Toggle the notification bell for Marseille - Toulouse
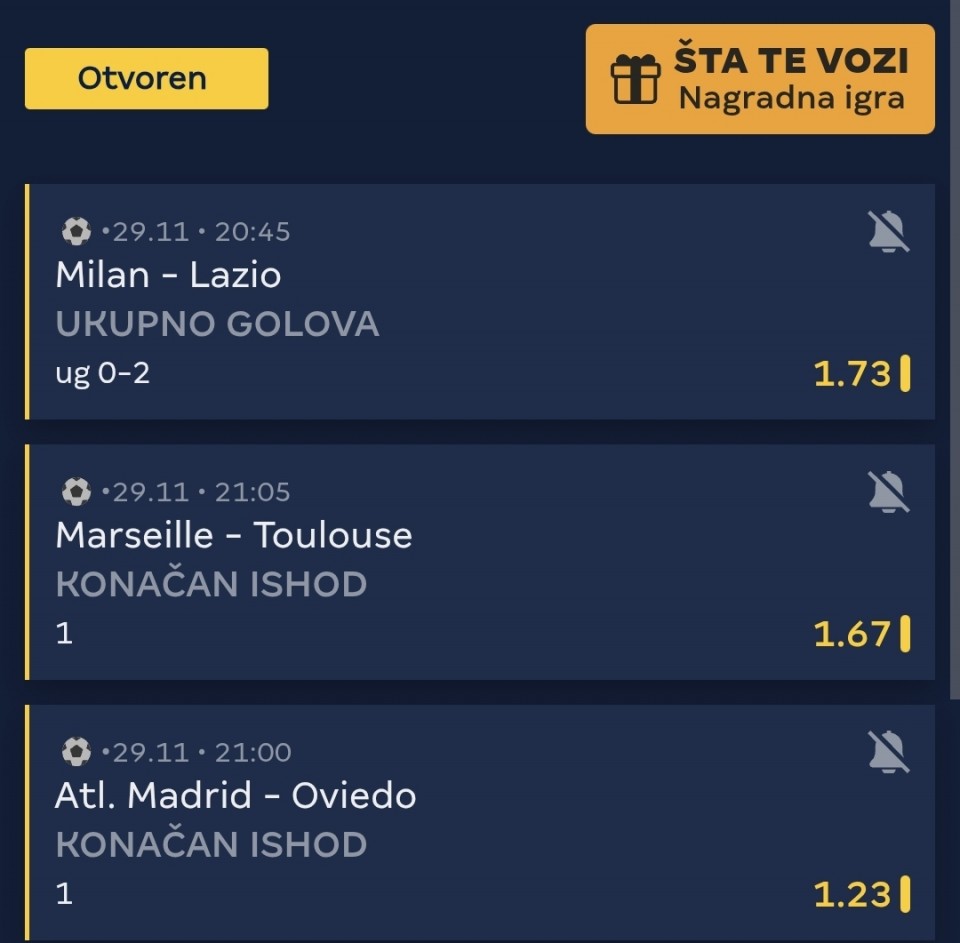Image resolution: width=960 pixels, height=943 pixels. pos(888,492)
